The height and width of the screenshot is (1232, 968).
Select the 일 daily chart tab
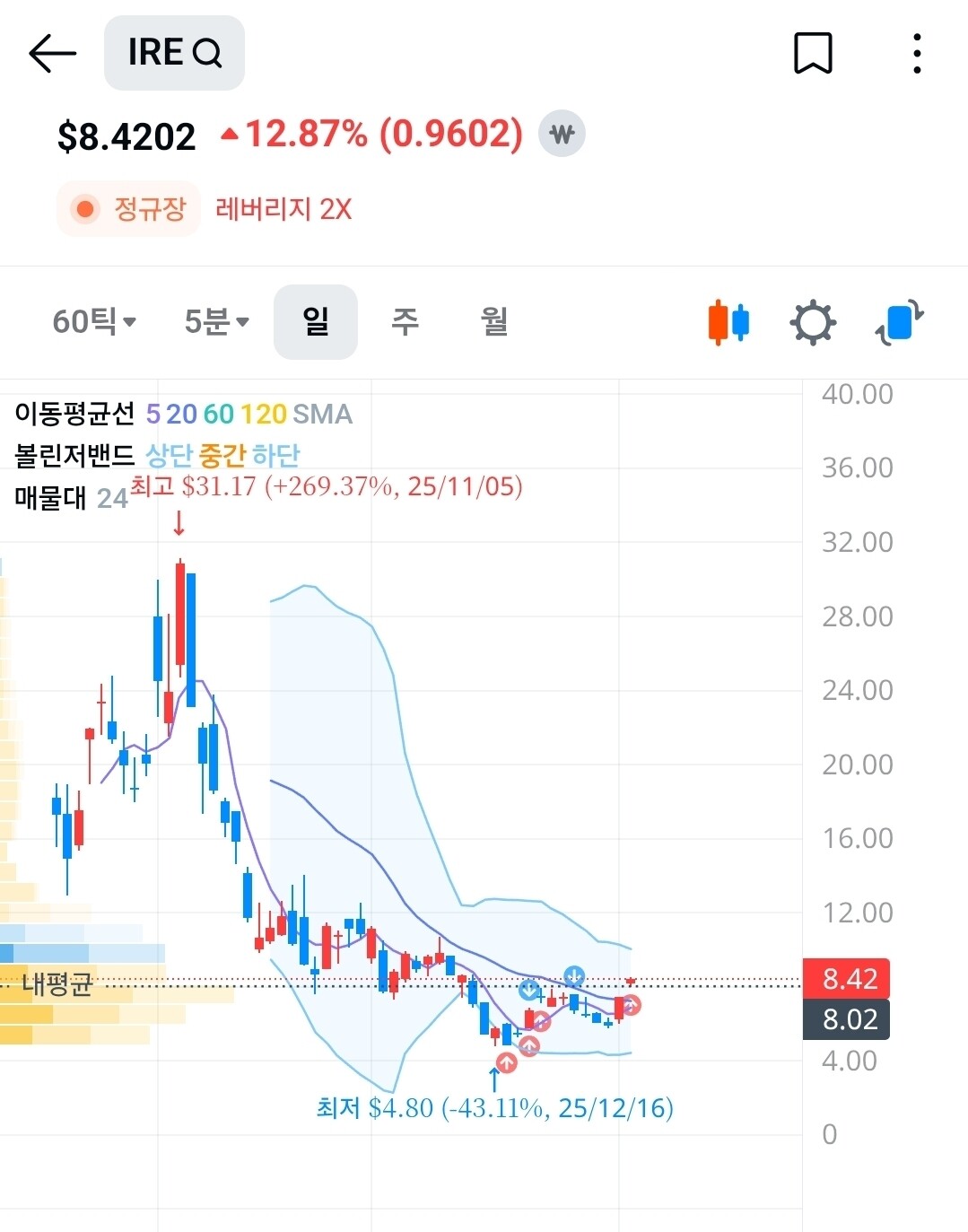316,321
